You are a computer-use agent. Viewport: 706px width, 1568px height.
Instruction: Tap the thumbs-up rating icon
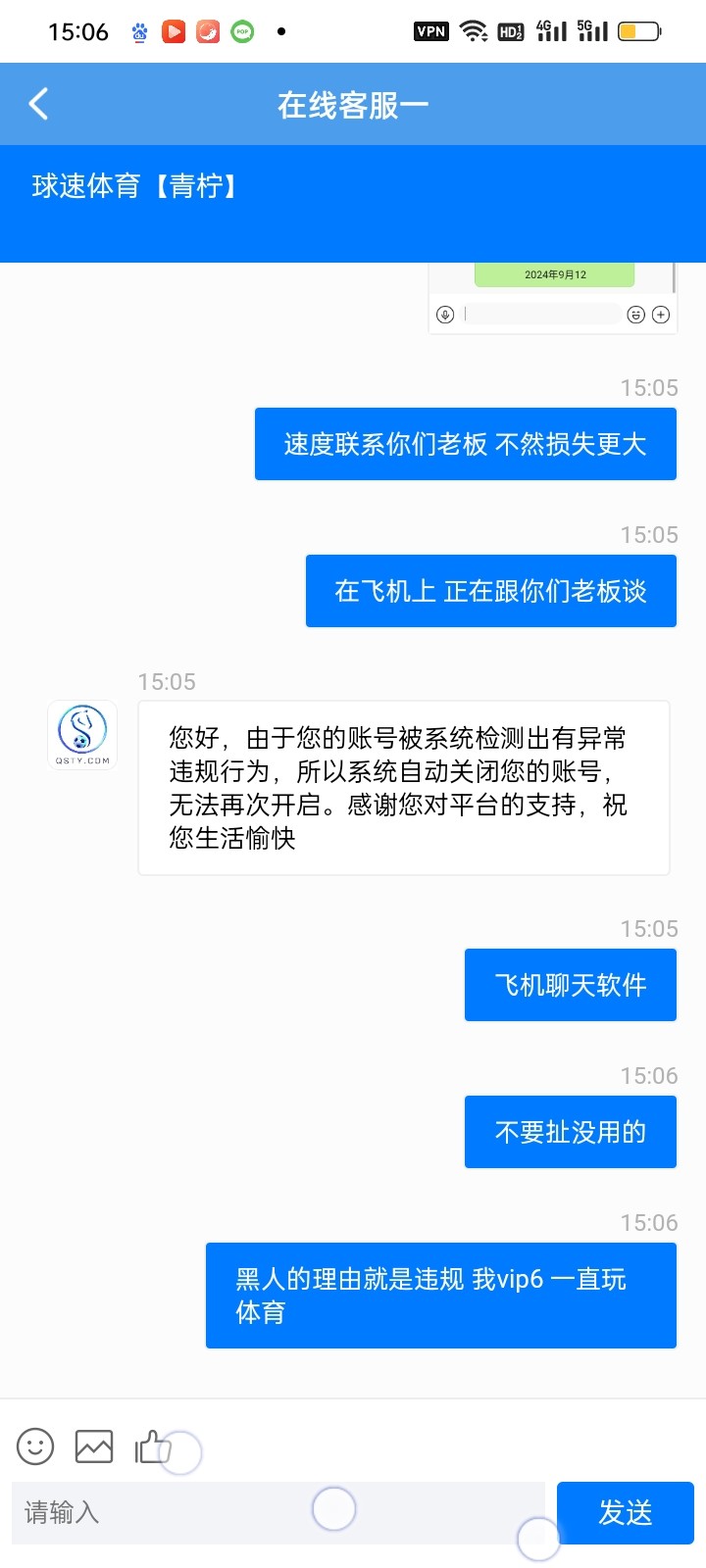152,1446
